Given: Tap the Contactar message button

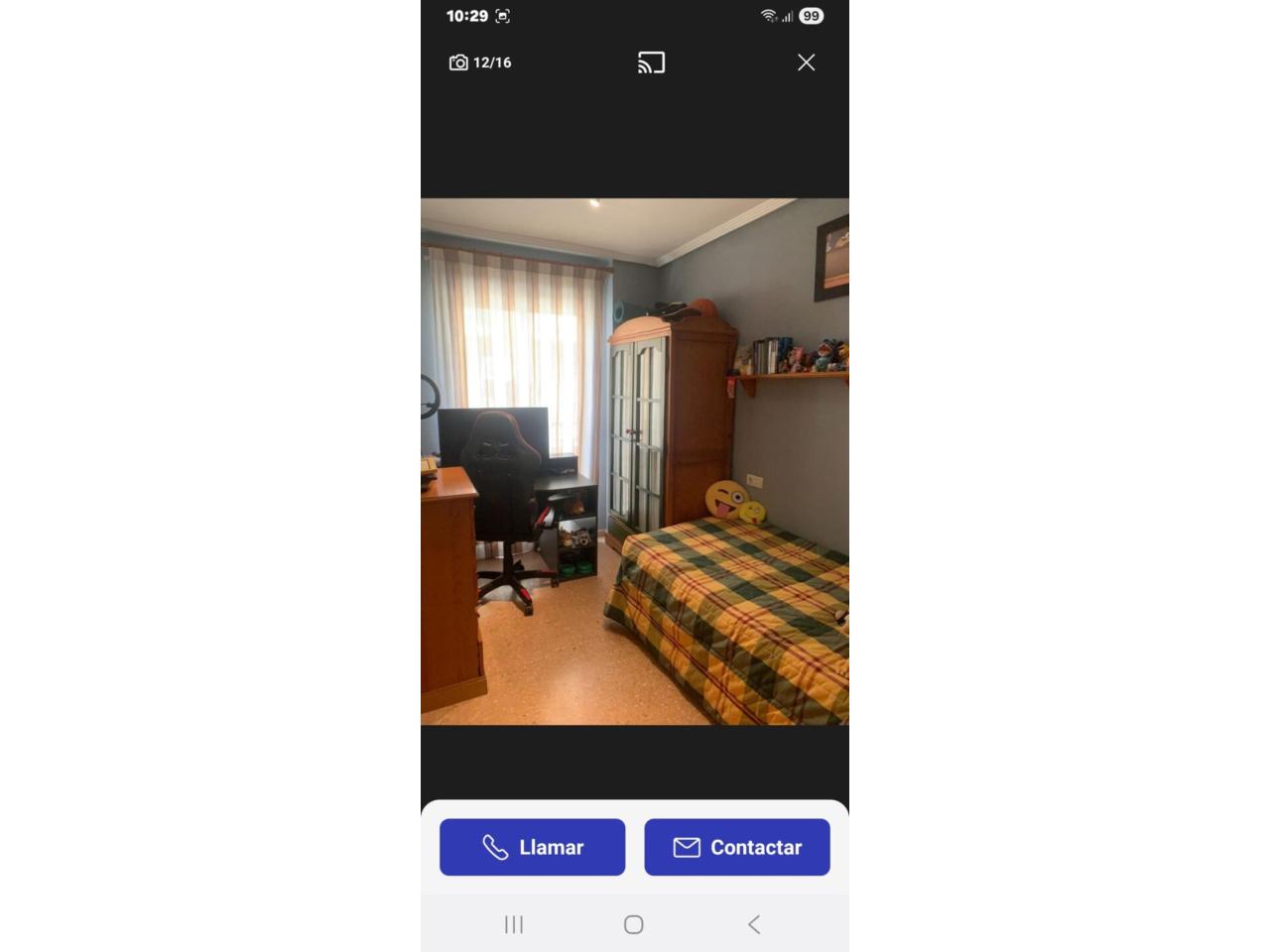Looking at the screenshot, I should pos(736,847).
